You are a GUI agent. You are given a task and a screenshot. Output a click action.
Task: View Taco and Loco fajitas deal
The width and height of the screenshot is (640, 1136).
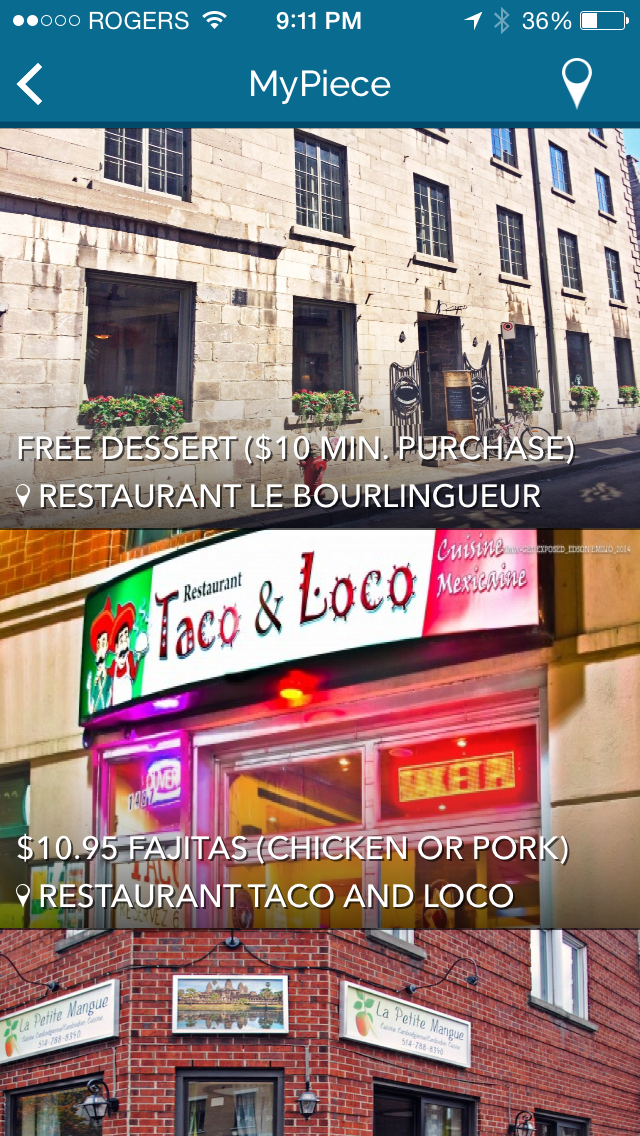pyautogui.click(x=320, y=730)
